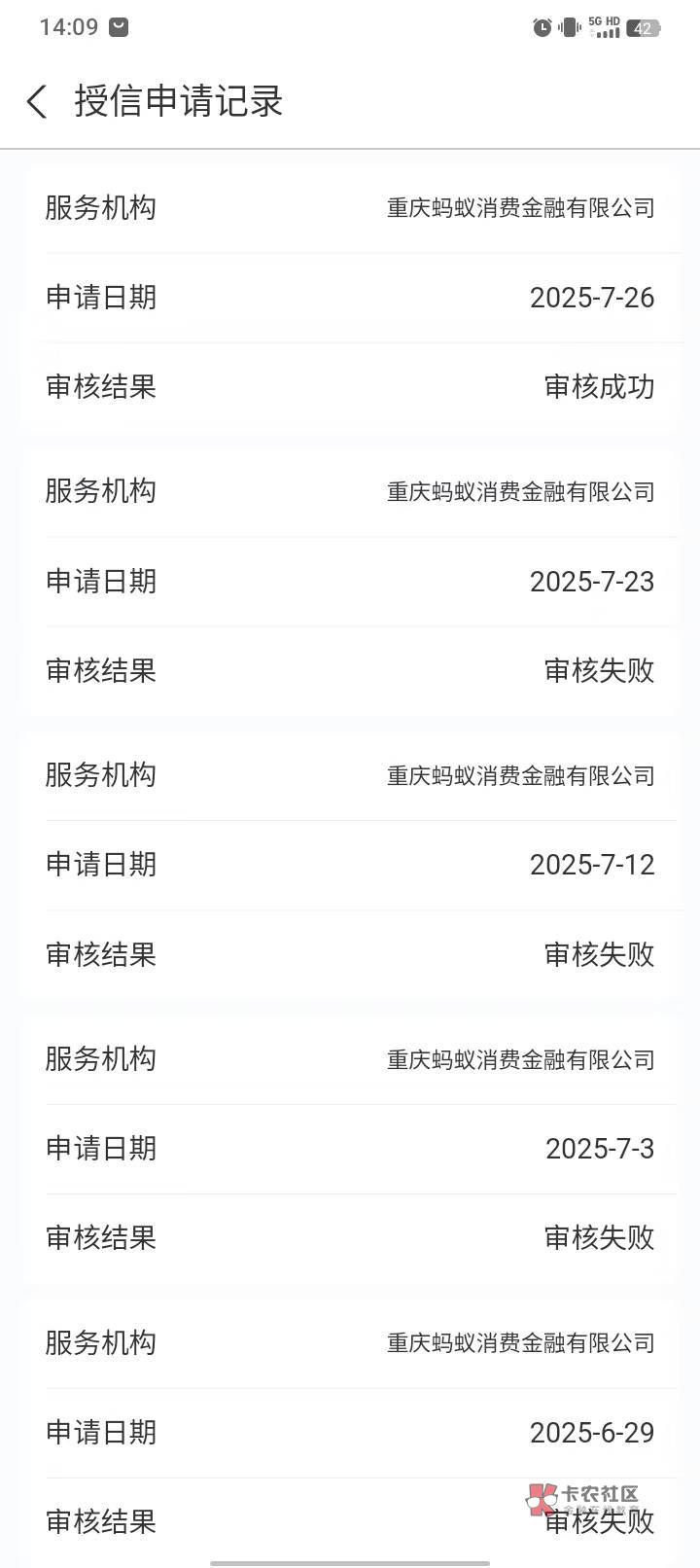This screenshot has width=700, height=1568.
Task: Go back from 授信申请记录 page
Action: (x=36, y=101)
